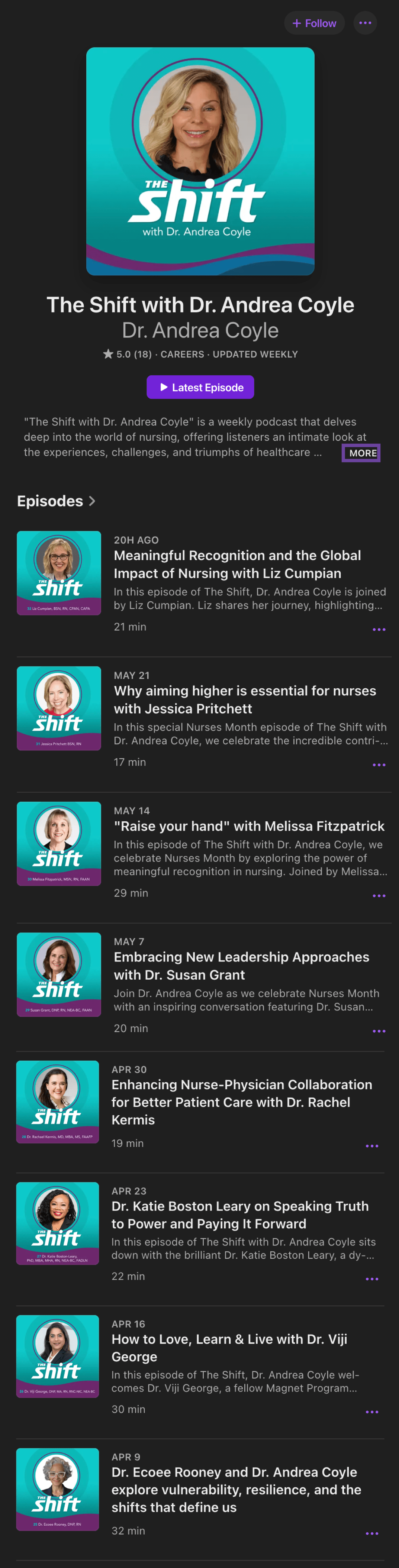Open the Jessica Pritchett episode

244,699
